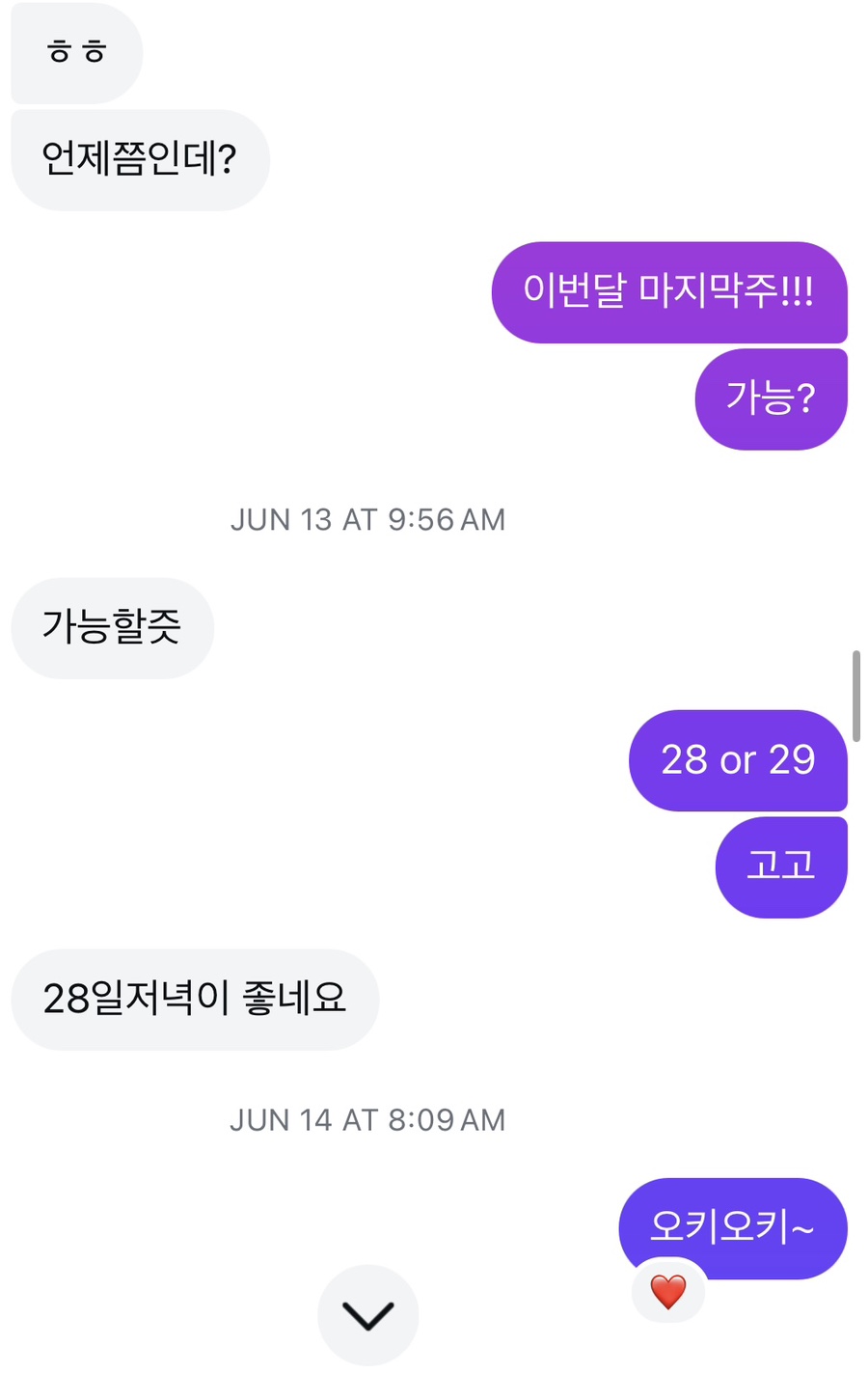Expand the conversation by tapping the down arrow
This screenshot has width=868, height=1373.
[x=367, y=1314]
